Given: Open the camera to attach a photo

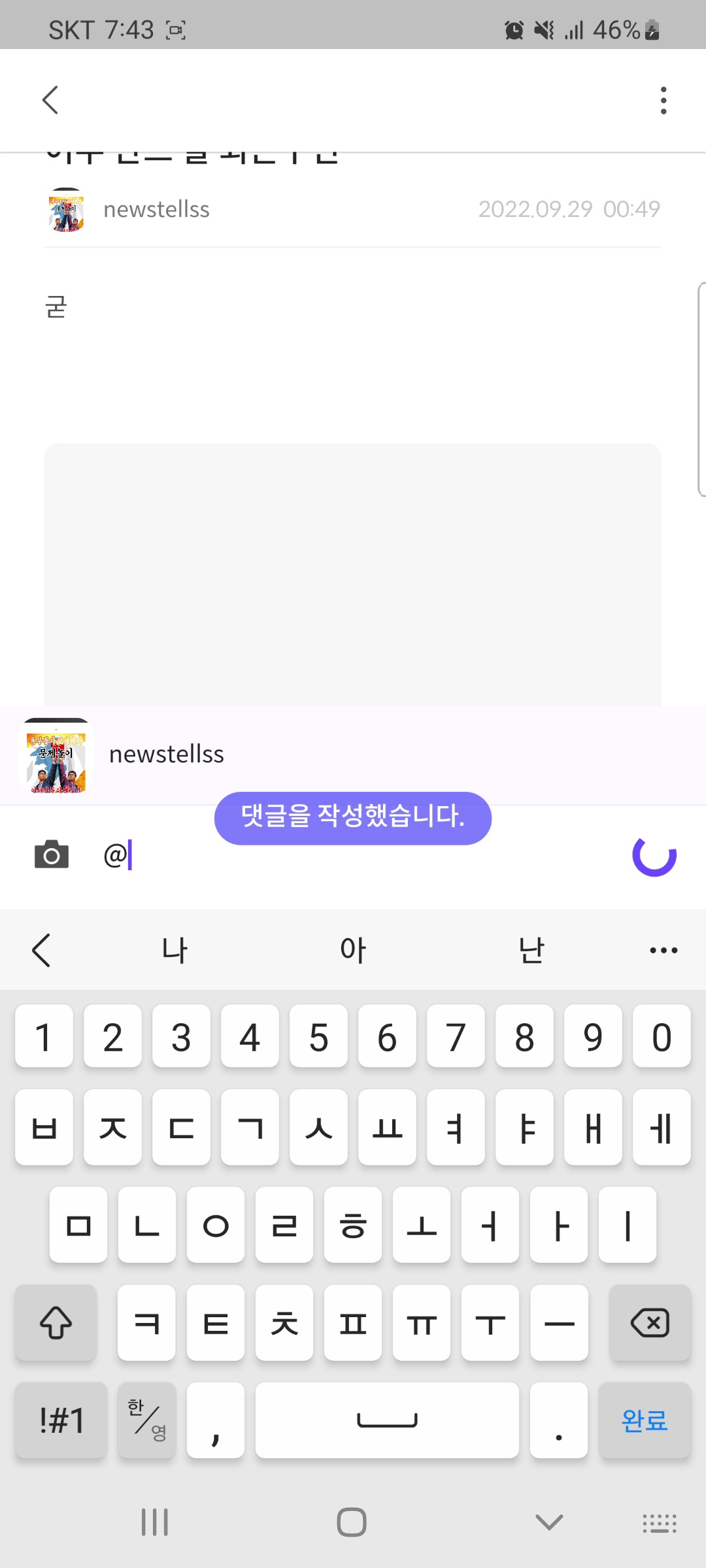Looking at the screenshot, I should (x=52, y=855).
